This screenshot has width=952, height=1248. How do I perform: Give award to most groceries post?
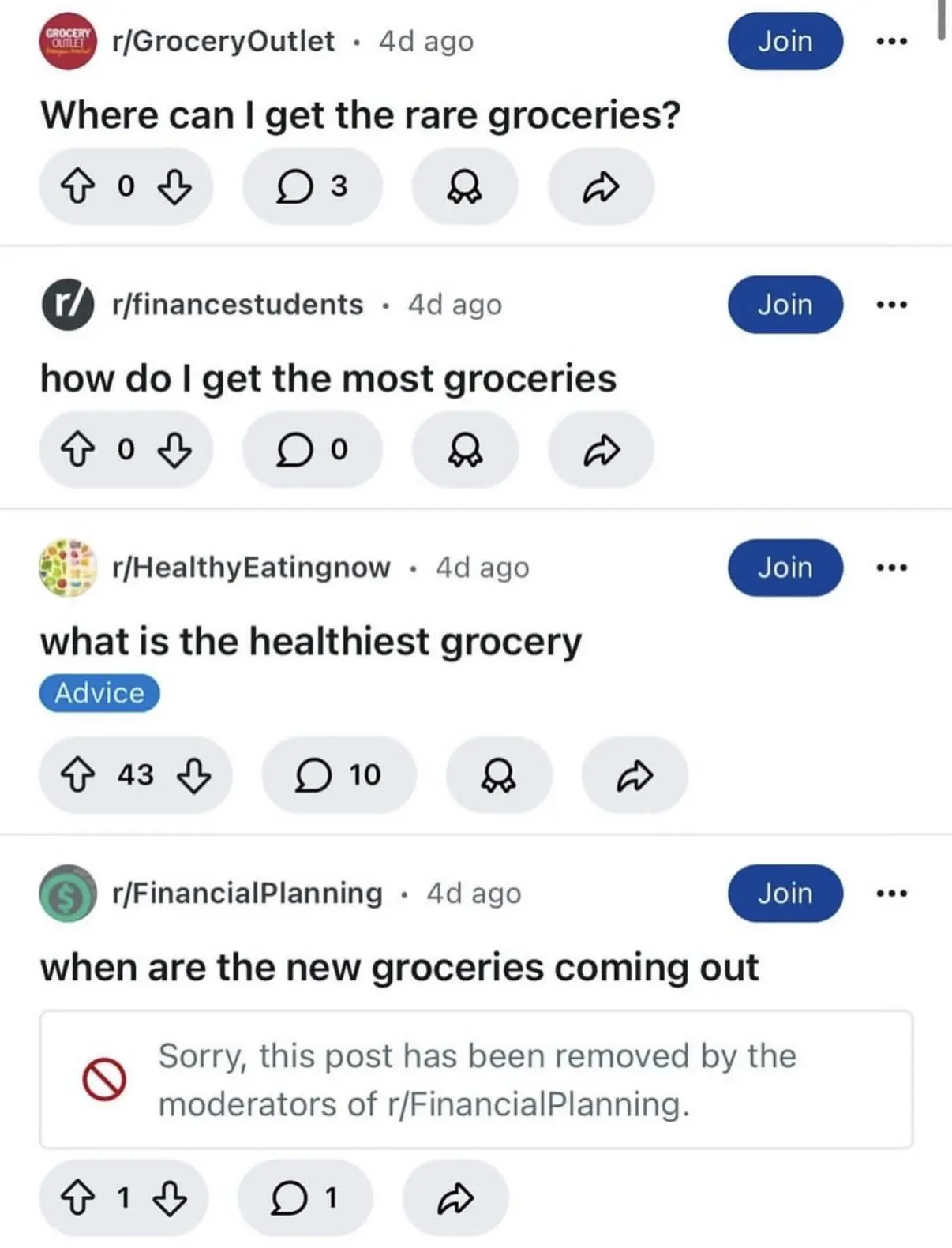tap(464, 450)
